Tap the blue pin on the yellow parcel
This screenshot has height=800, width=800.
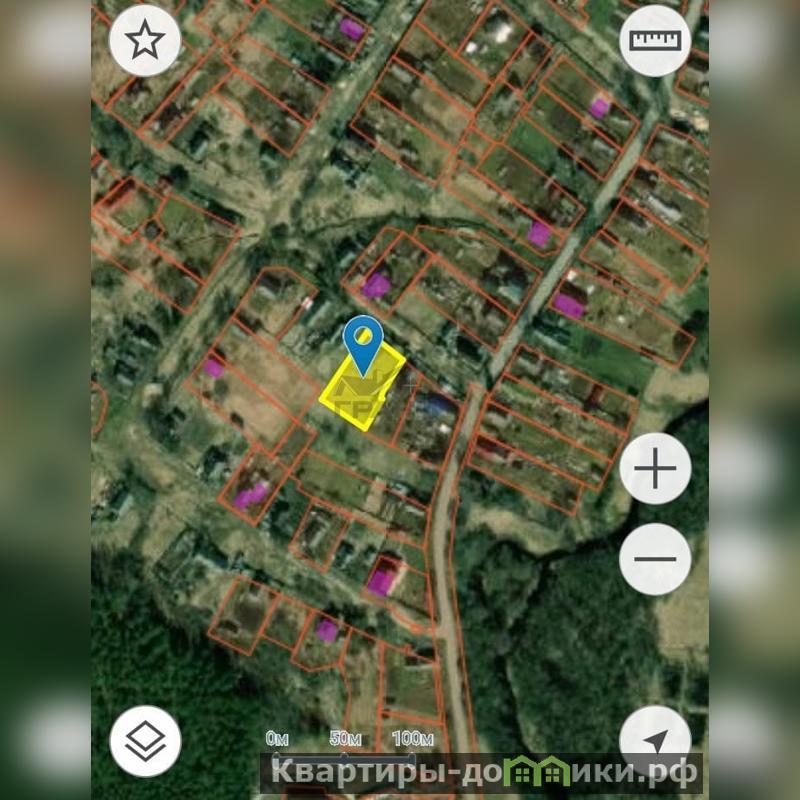pos(364,338)
